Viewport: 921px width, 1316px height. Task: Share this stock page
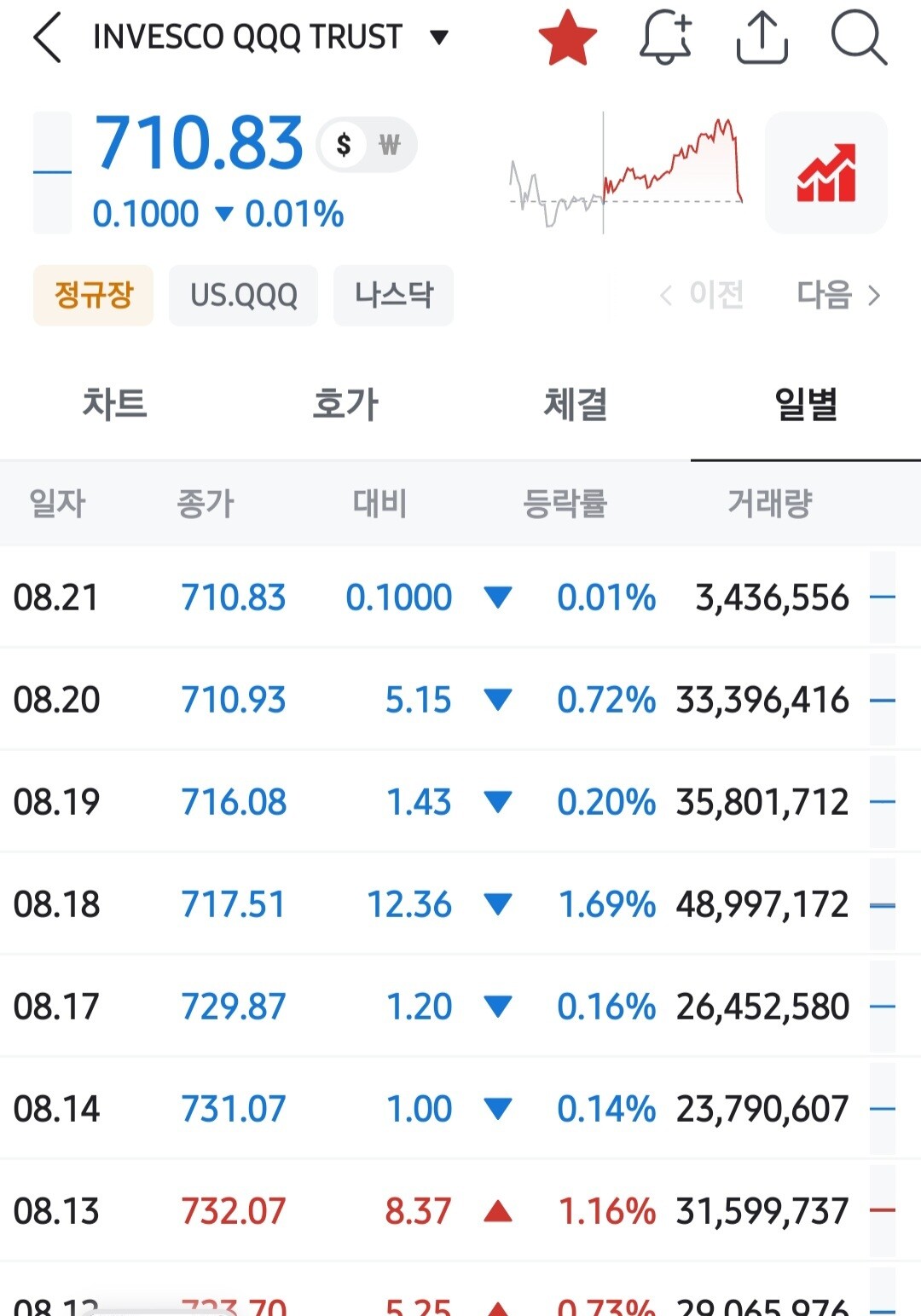click(762, 38)
